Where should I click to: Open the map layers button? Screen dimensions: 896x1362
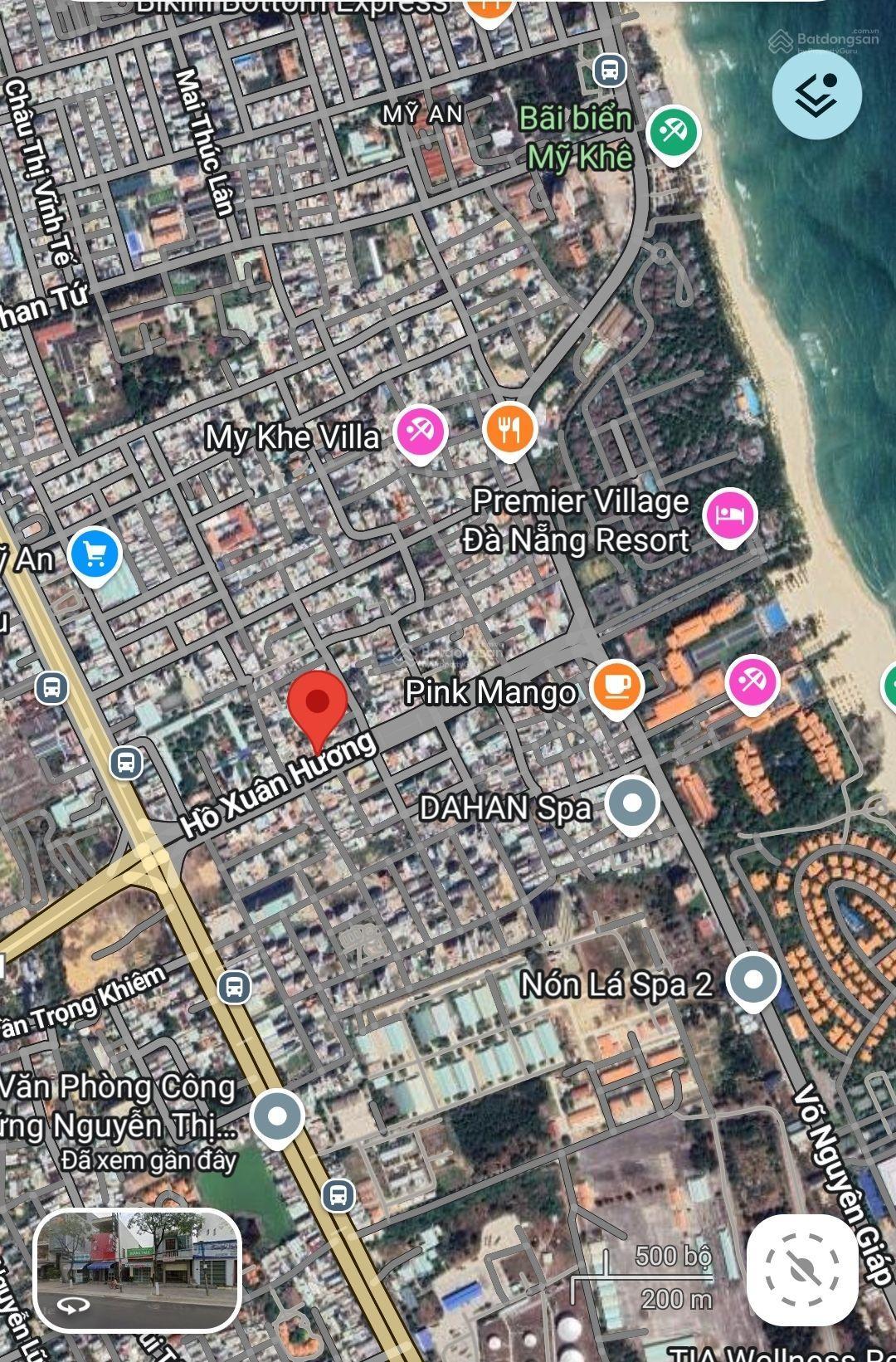point(816,94)
